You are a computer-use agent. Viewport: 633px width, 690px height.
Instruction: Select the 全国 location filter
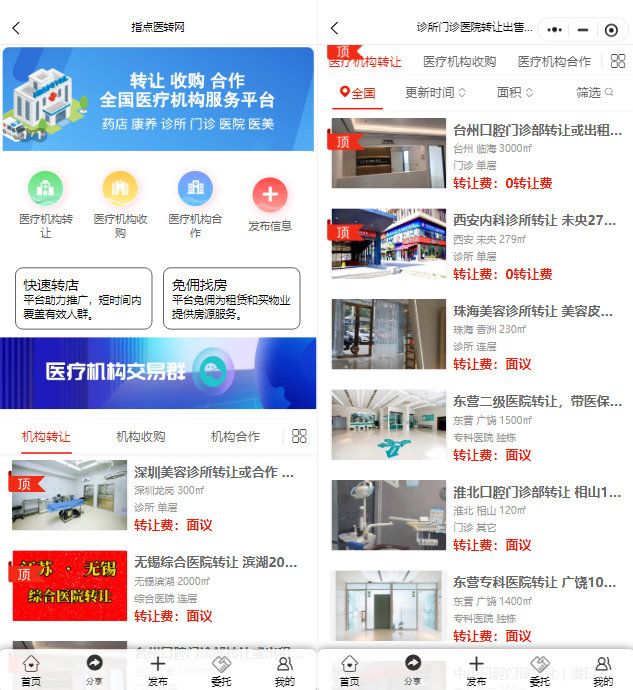[x=357, y=93]
